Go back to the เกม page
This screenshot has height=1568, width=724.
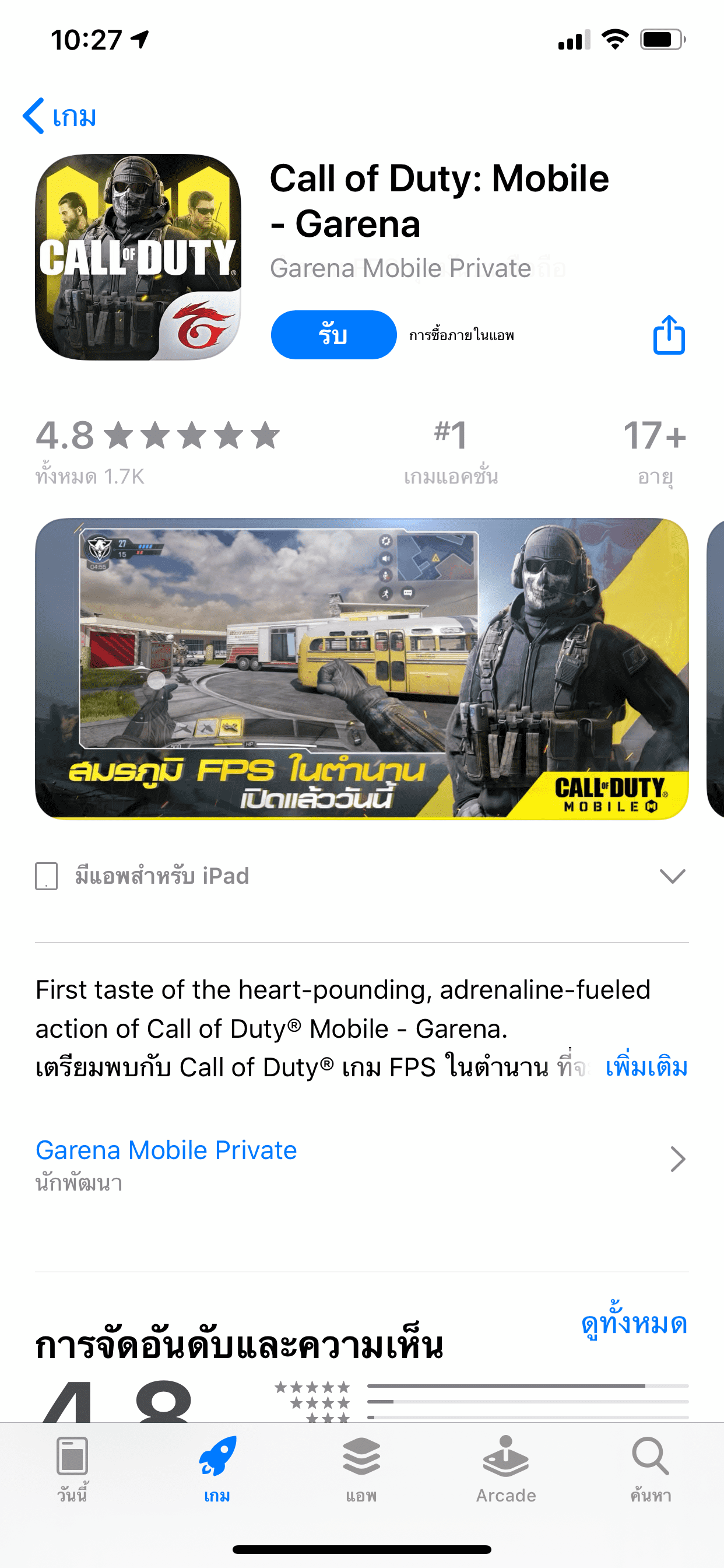pos(59,116)
